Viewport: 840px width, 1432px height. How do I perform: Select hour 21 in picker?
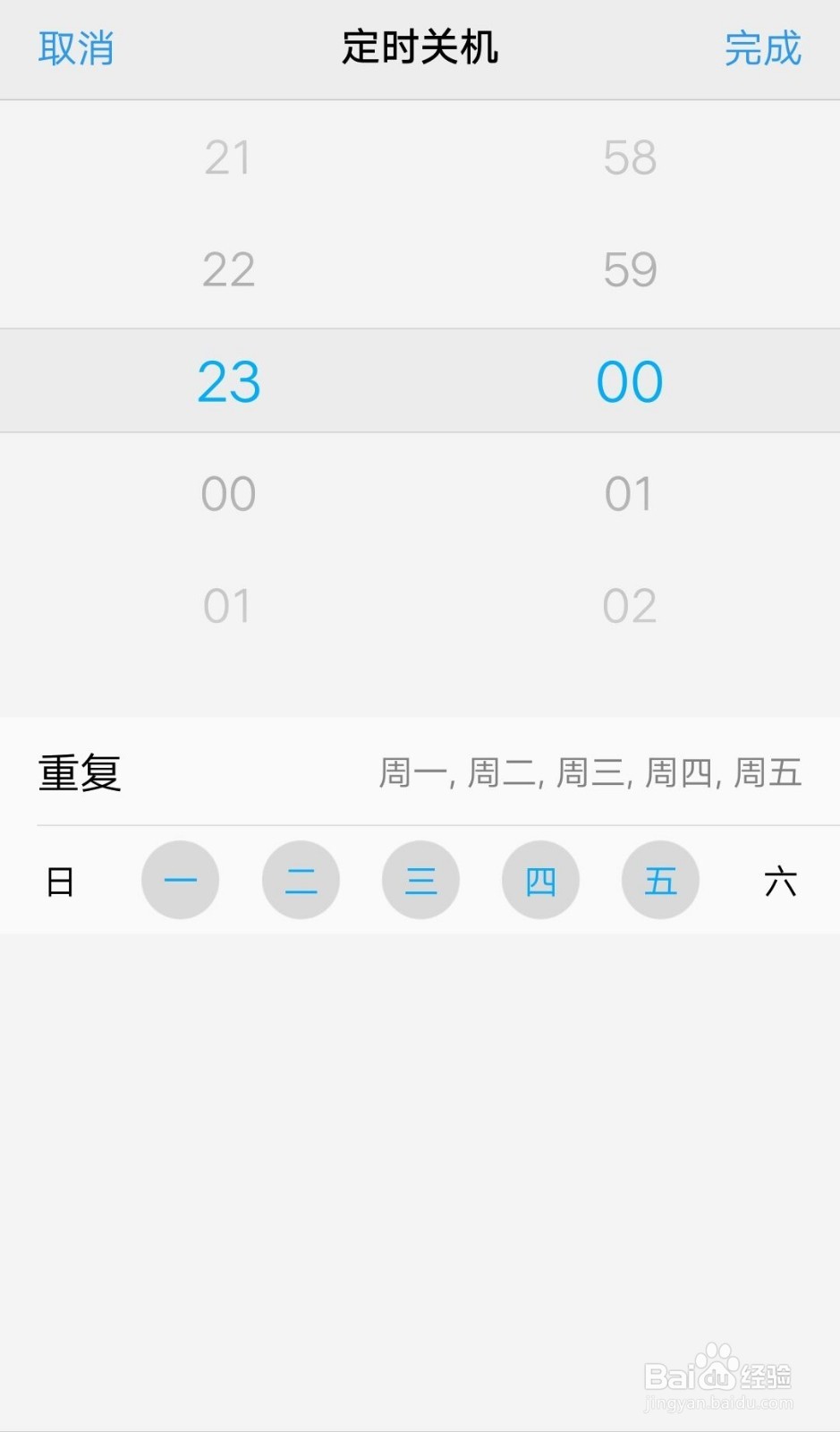pos(227,157)
